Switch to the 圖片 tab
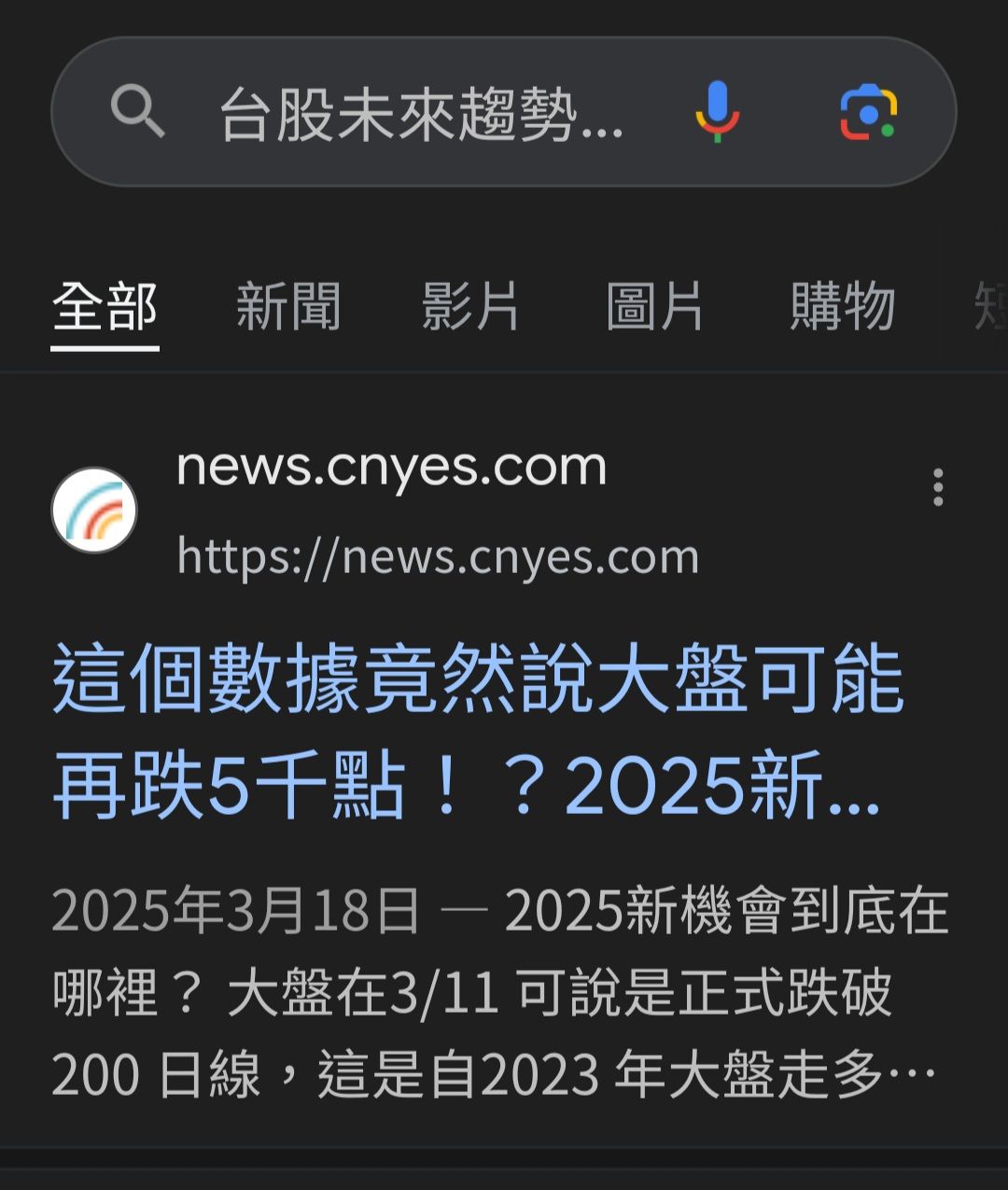The width and height of the screenshot is (1008, 1190). pos(654,306)
